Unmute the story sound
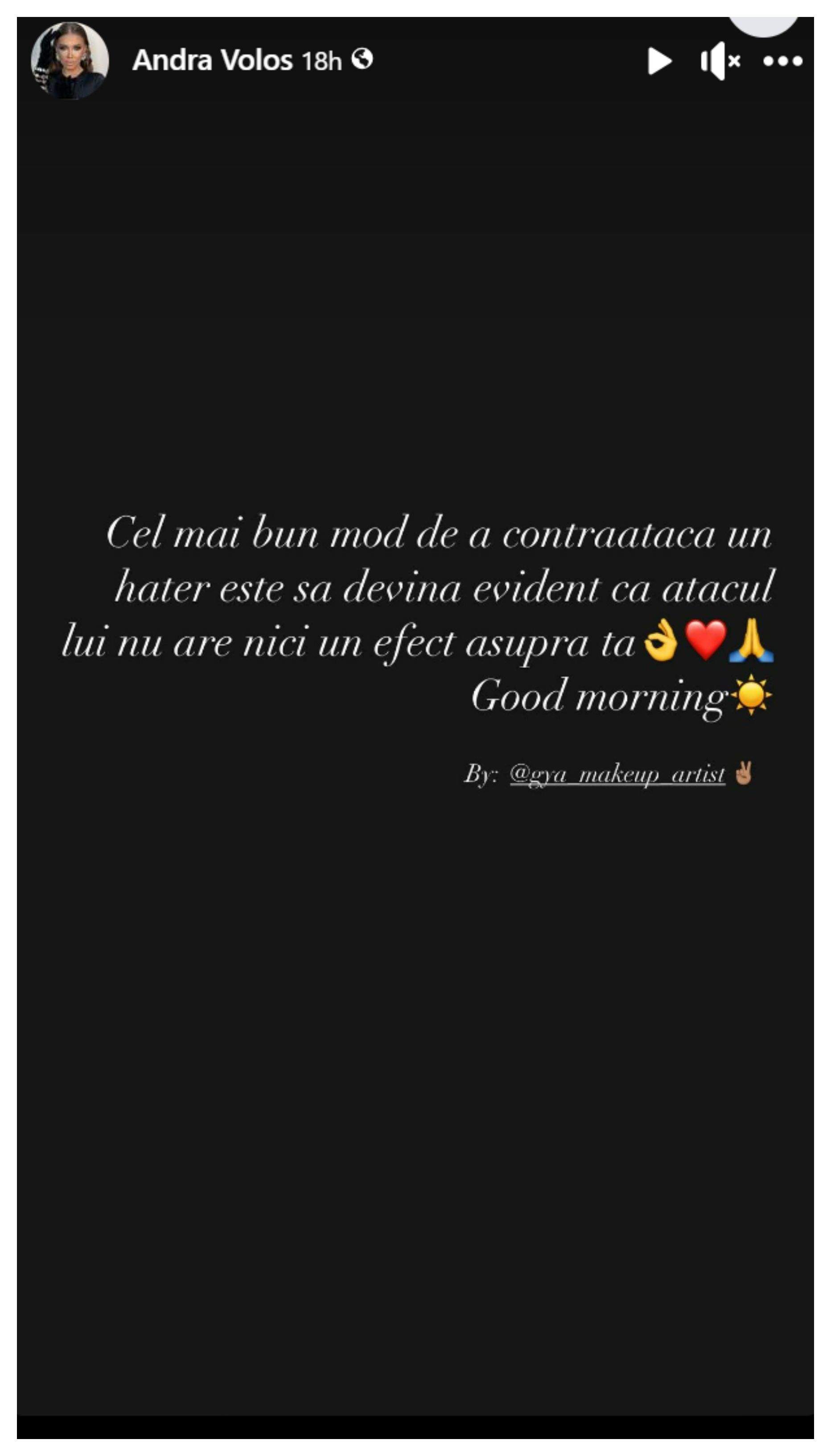This screenshot has height=1456, width=831. [720, 61]
